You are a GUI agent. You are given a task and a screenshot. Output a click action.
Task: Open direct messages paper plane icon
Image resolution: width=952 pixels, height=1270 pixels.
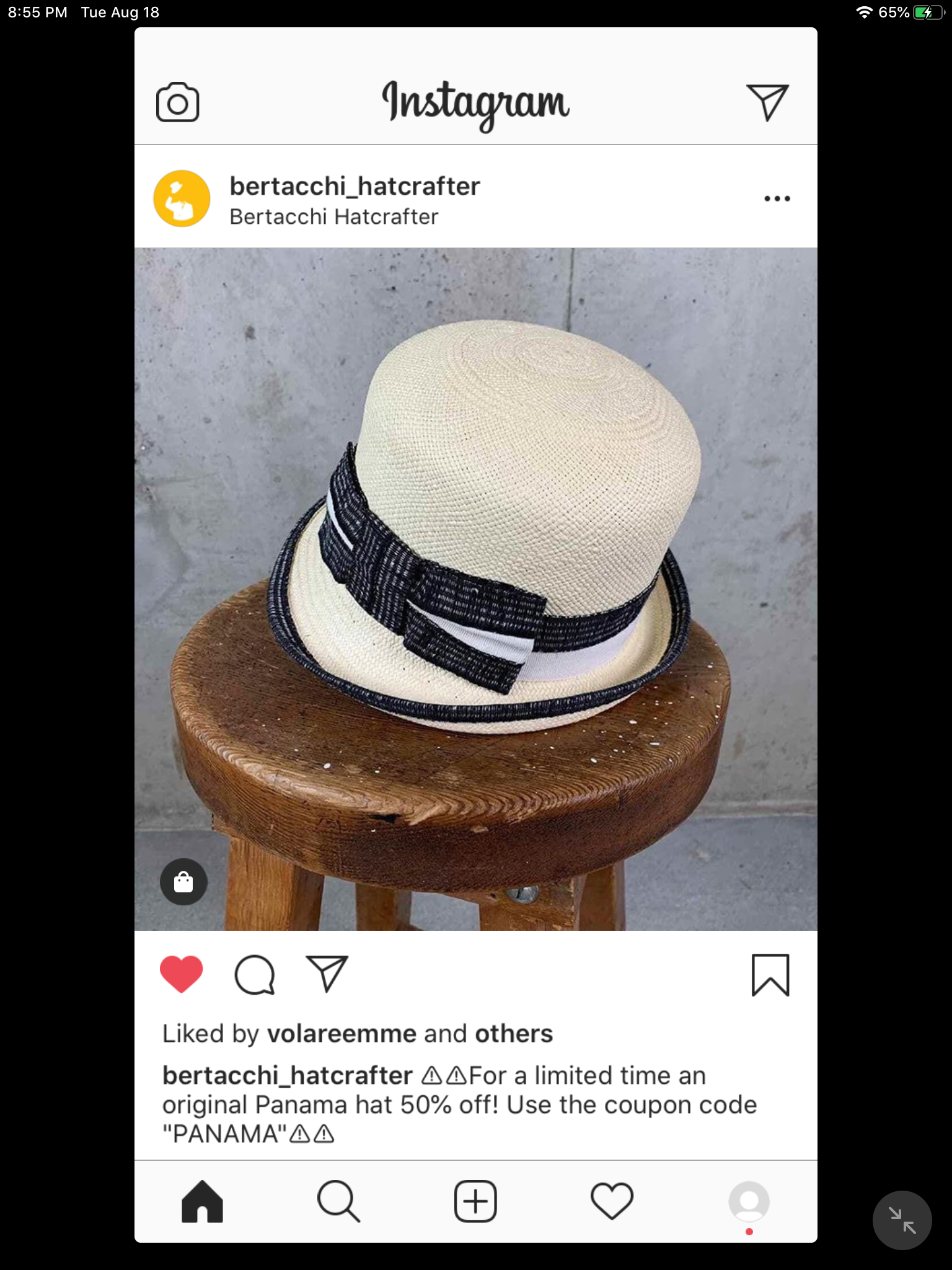767,102
